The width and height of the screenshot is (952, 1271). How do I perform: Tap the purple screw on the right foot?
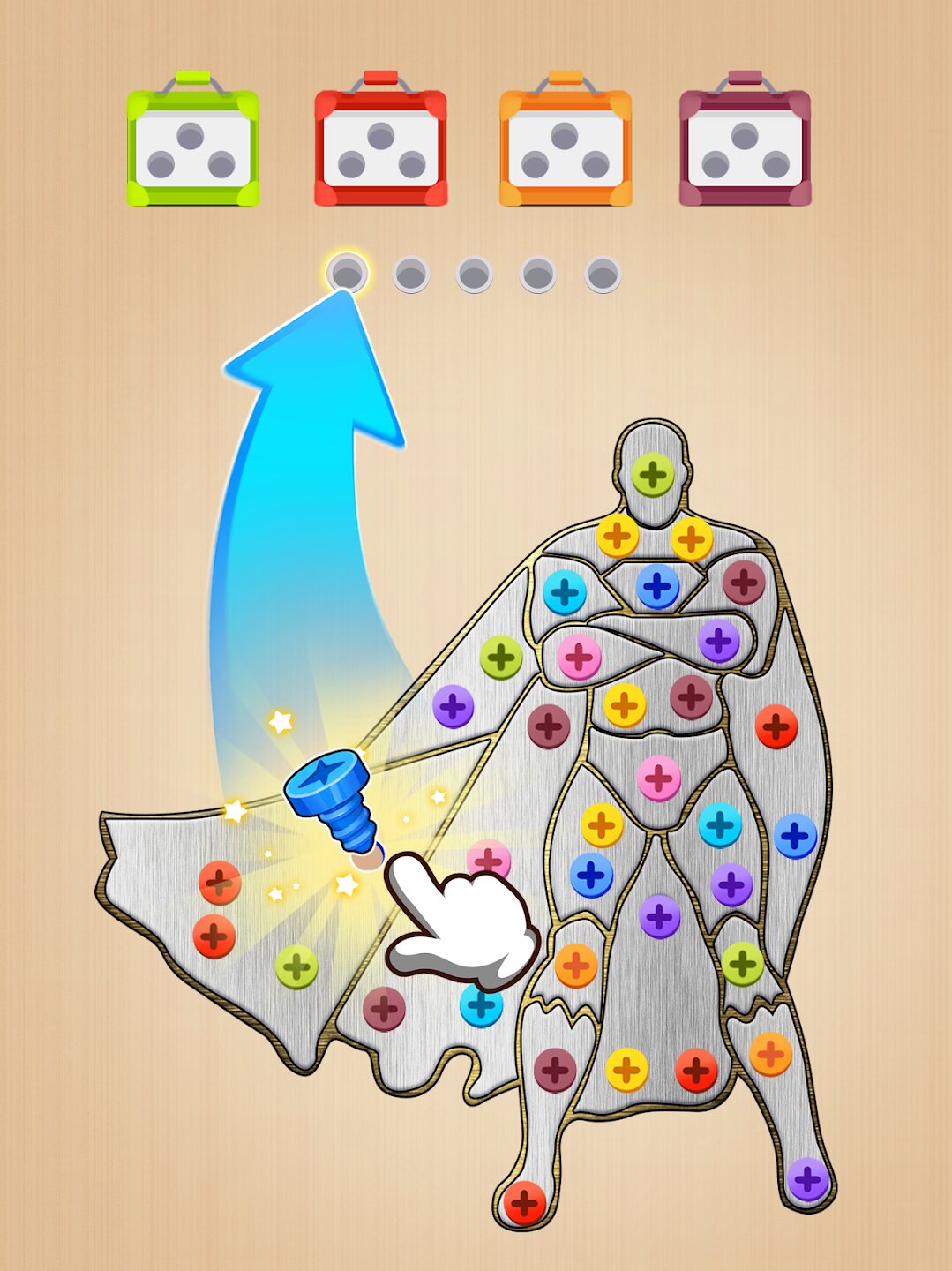tap(806, 1179)
